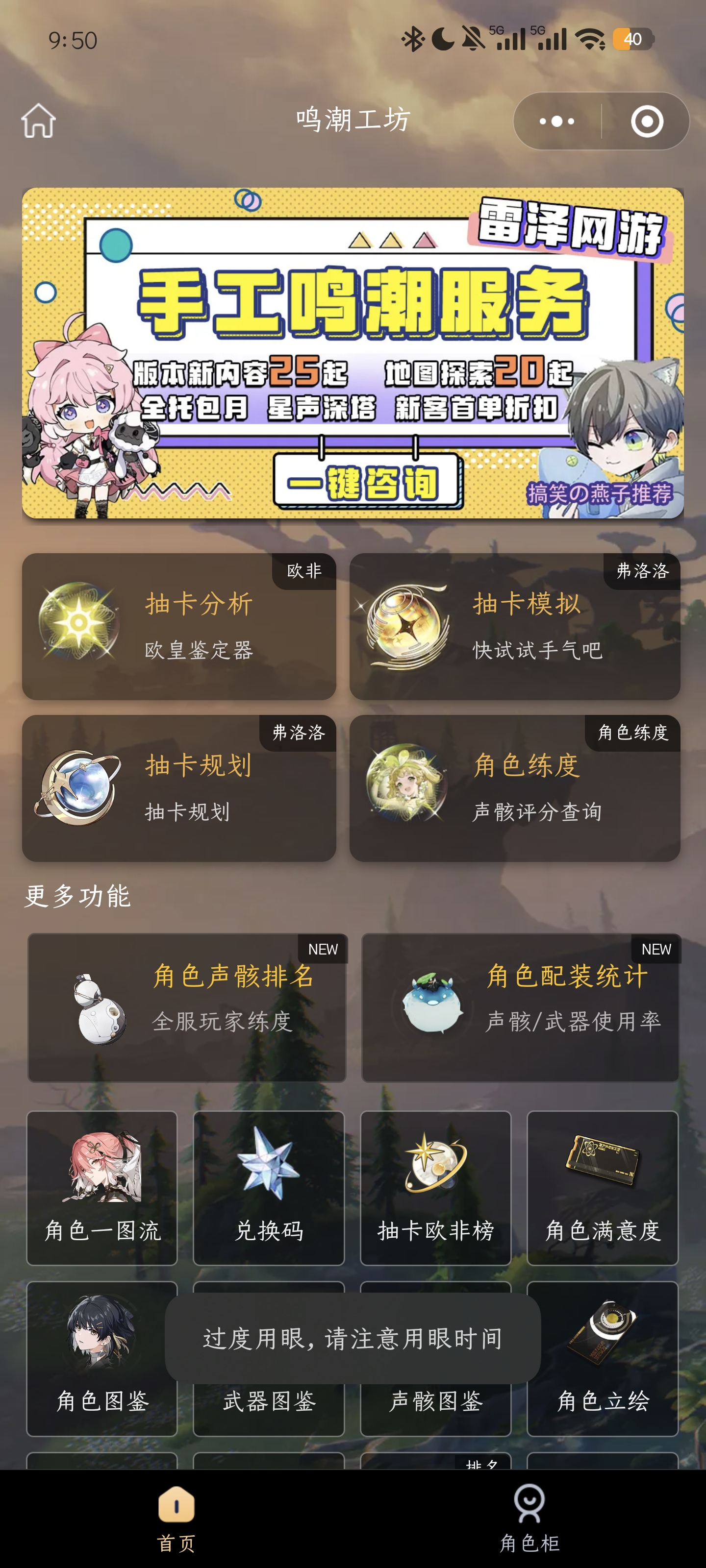Select 角色满意度 tile
Viewport: 706px width, 1568px height.
[x=602, y=1188]
